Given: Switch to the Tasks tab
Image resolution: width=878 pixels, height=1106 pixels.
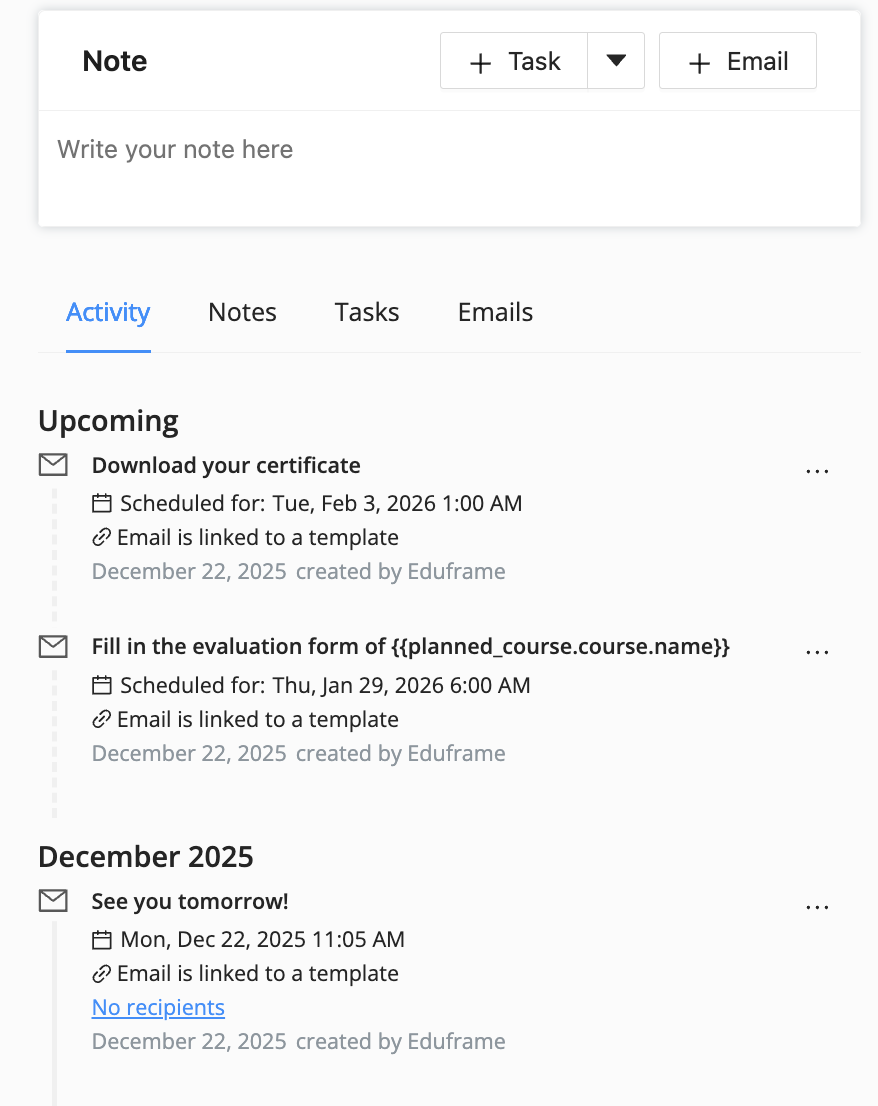Looking at the screenshot, I should pos(367,313).
